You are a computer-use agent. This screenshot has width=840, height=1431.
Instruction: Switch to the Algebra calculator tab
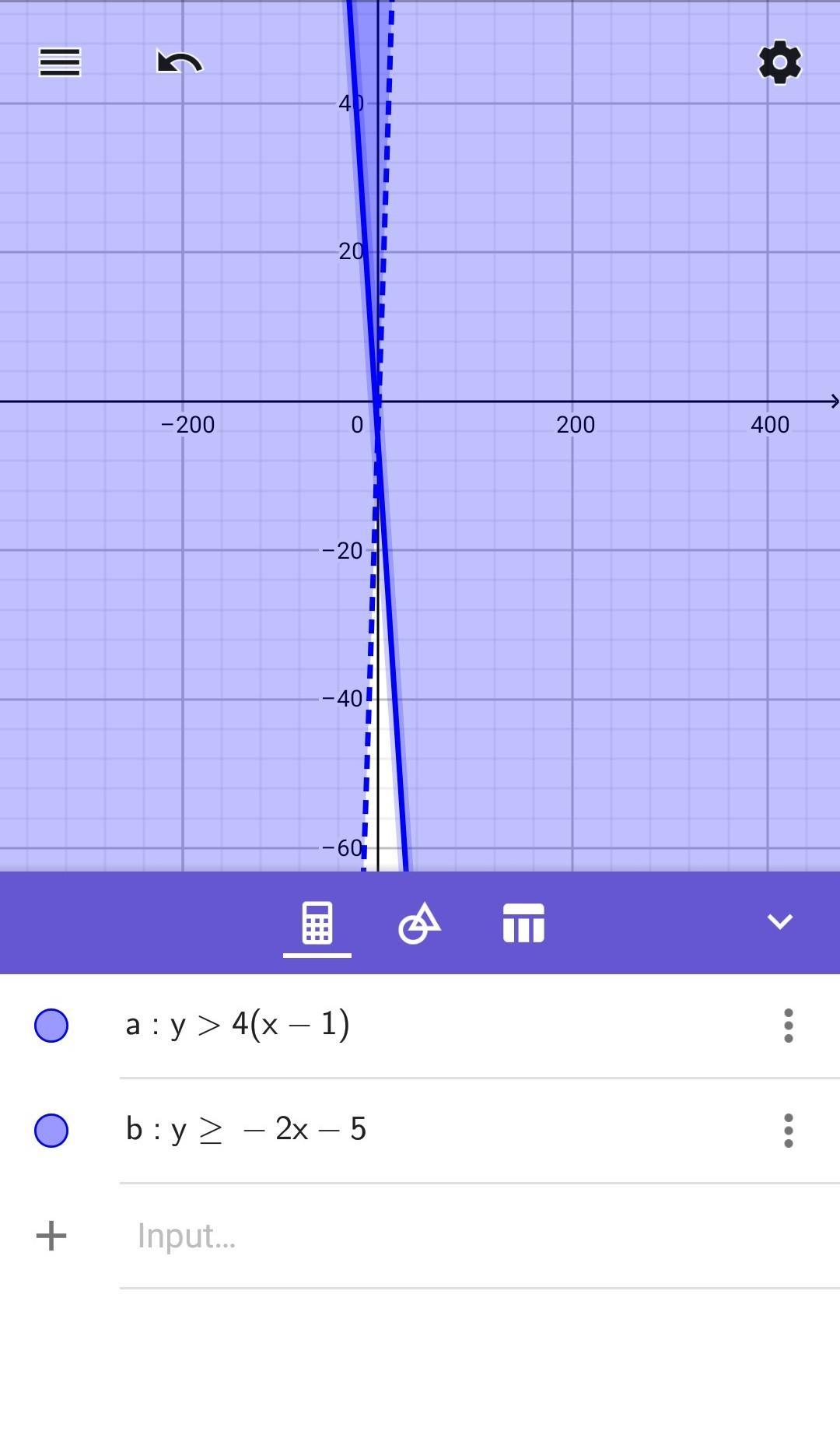[x=317, y=924]
